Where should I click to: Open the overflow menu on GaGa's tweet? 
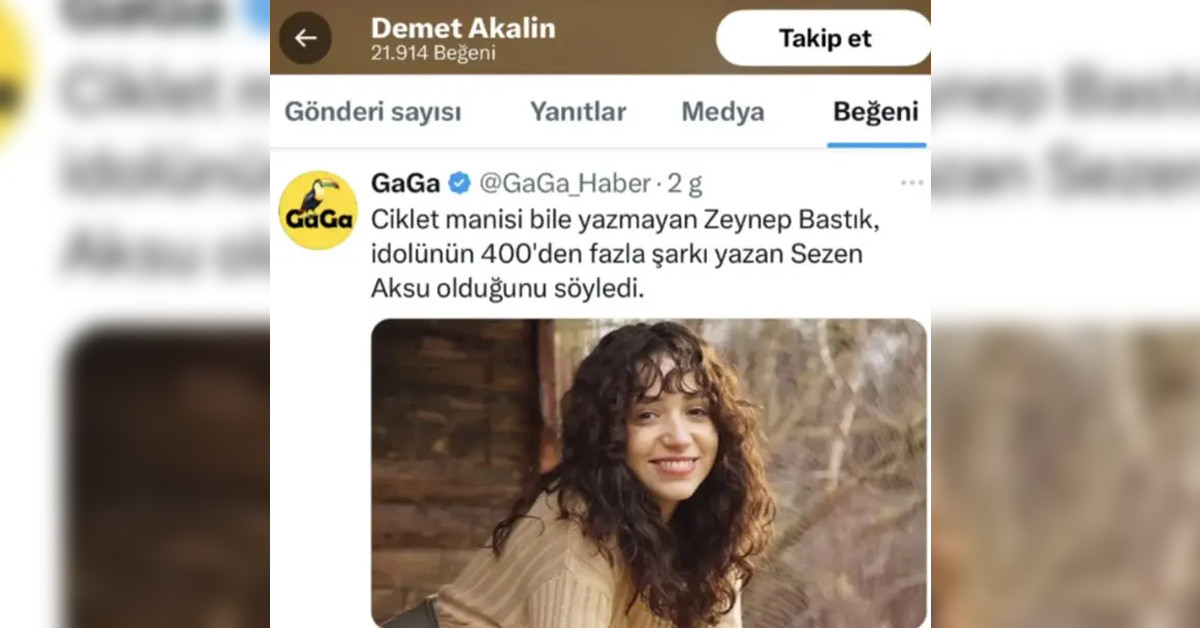[x=911, y=183]
